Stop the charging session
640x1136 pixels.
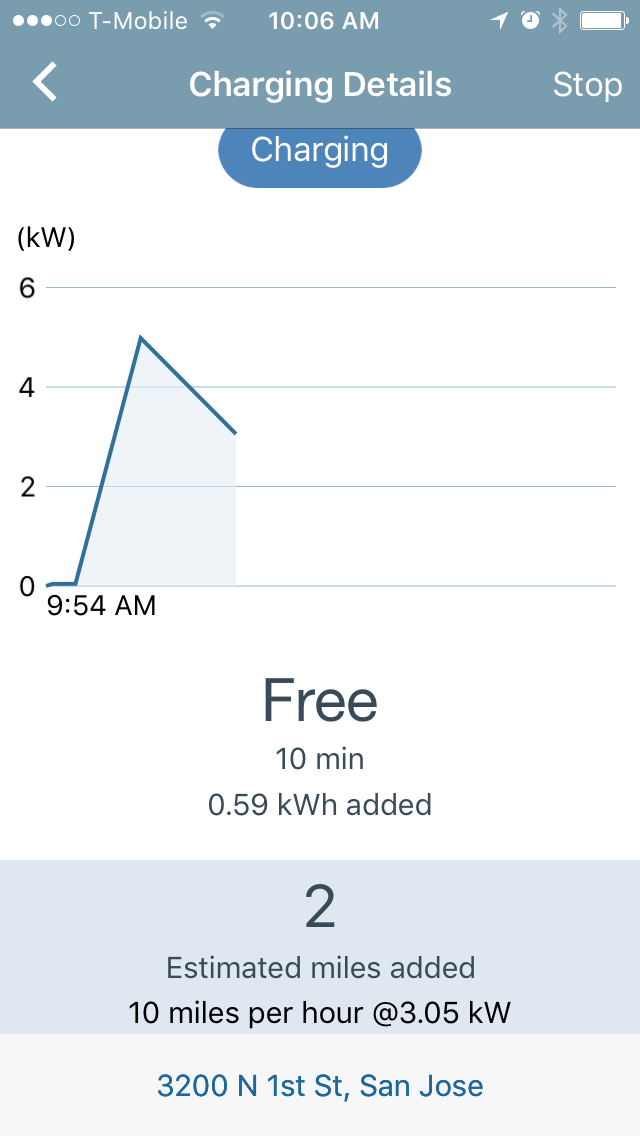point(587,85)
